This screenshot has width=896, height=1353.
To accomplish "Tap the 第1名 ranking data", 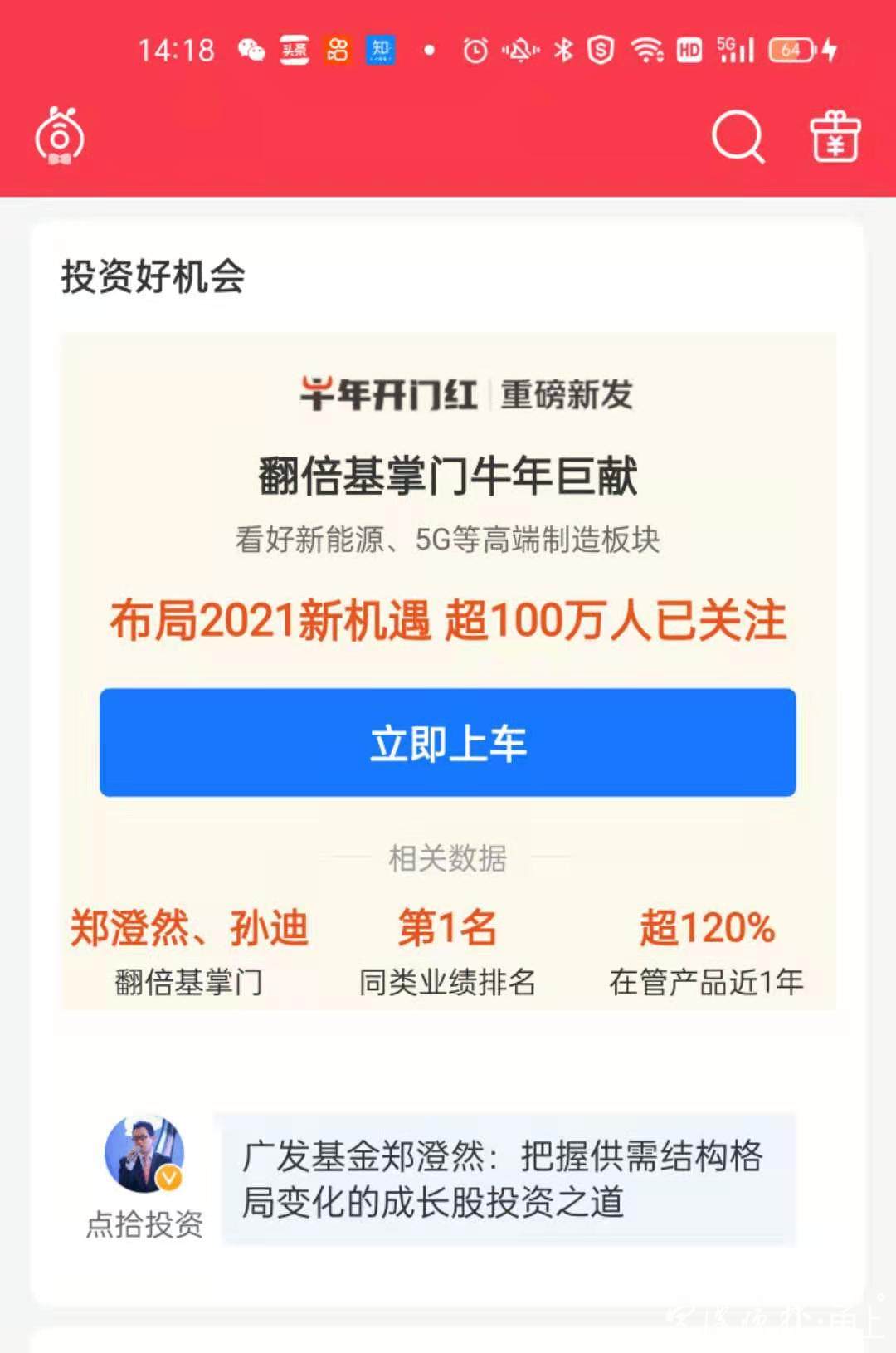I will click(446, 928).
